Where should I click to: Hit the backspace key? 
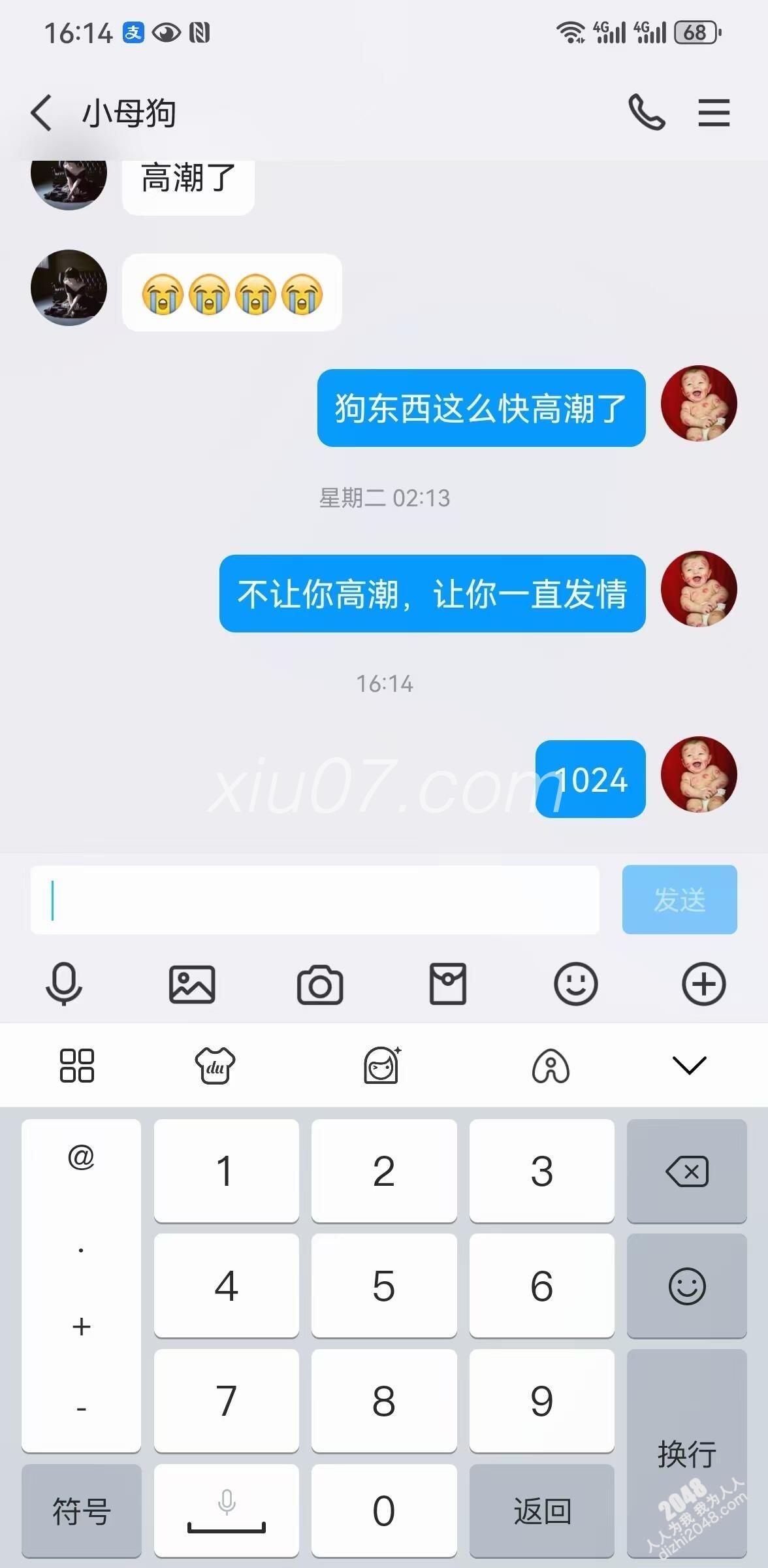coord(686,1171)
